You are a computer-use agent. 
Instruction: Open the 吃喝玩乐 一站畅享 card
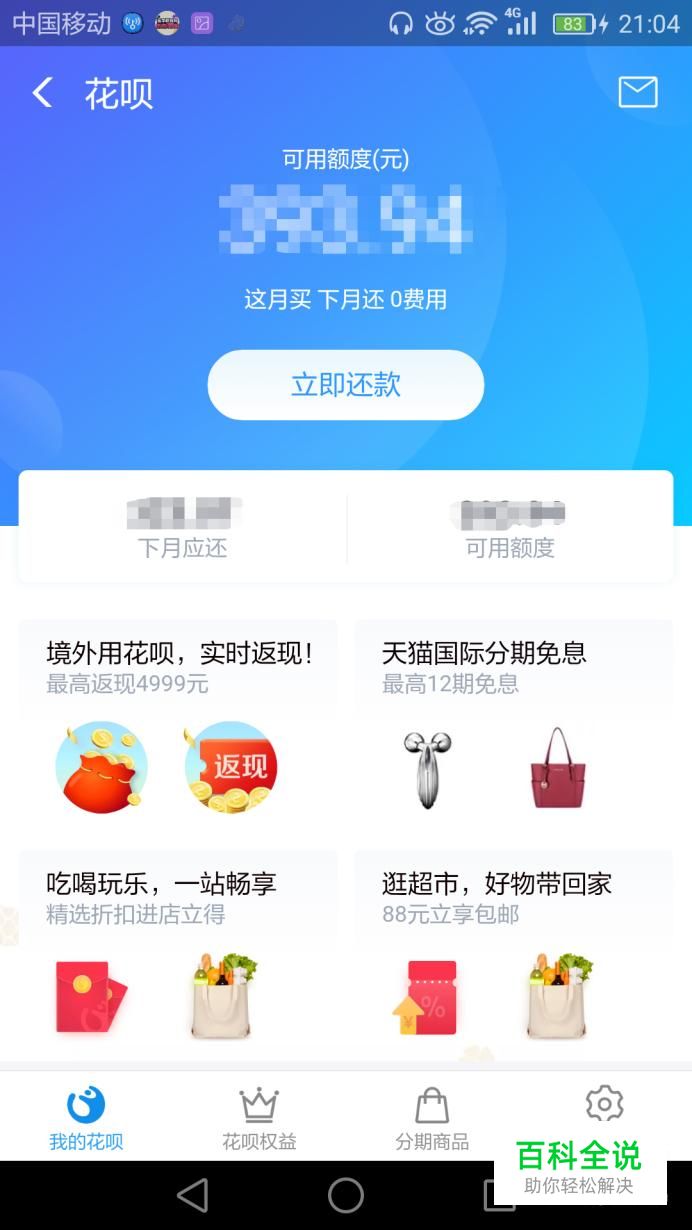tap(178, 950)
